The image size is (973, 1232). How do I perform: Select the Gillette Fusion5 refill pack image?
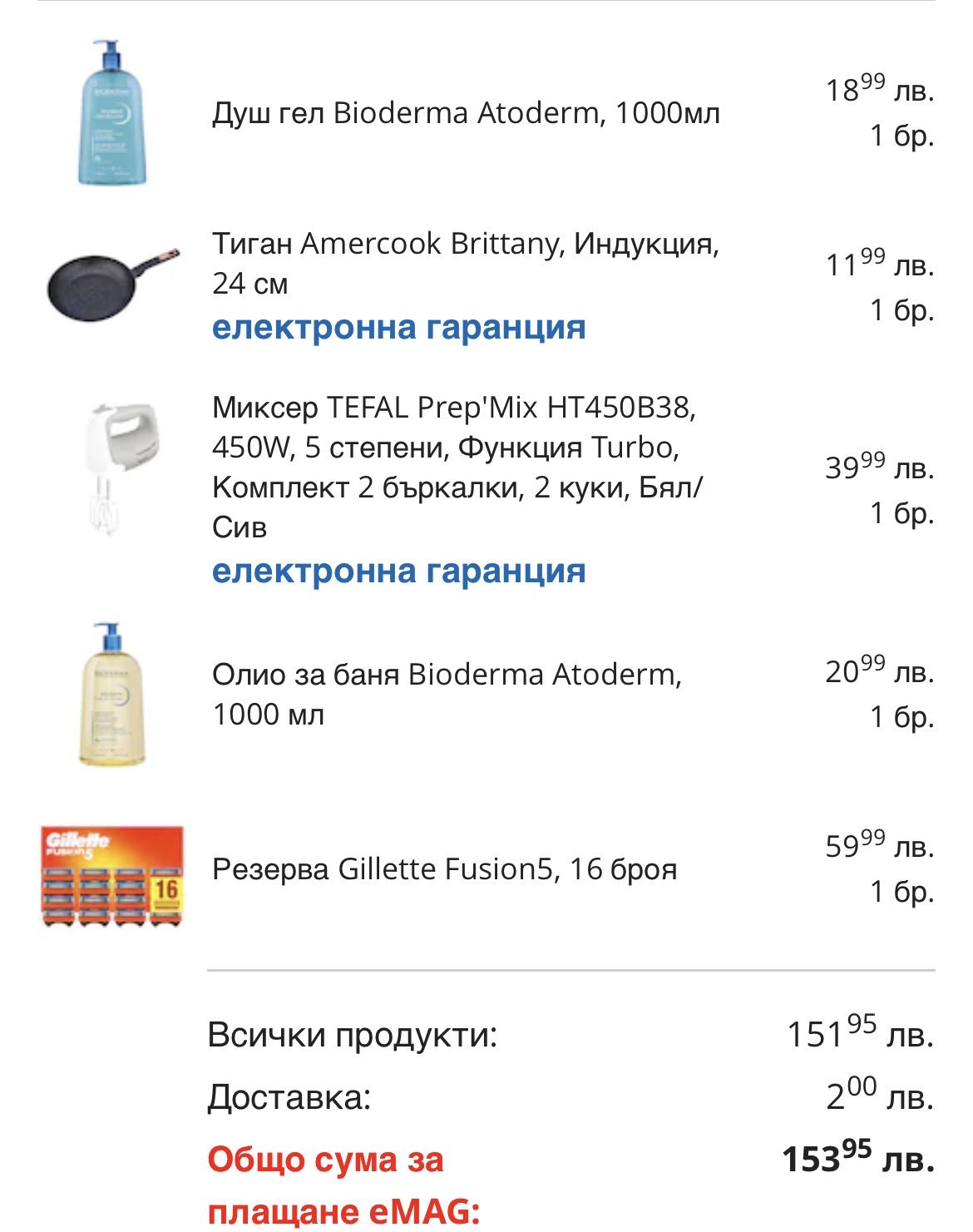pyautogui.click(x=112, y=876)
